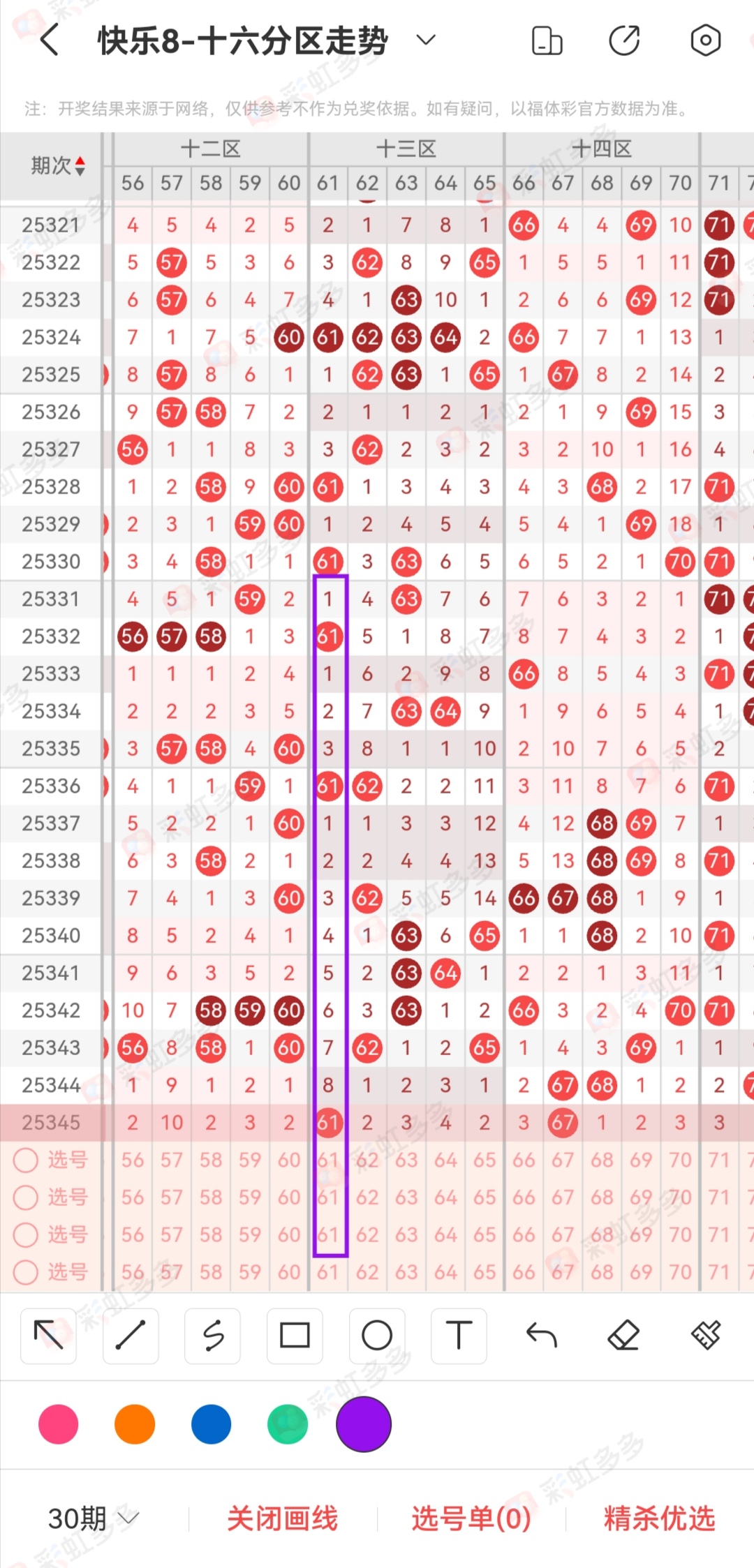
Task: Choose the pink color swatch
Action: tap(59, 1424)
